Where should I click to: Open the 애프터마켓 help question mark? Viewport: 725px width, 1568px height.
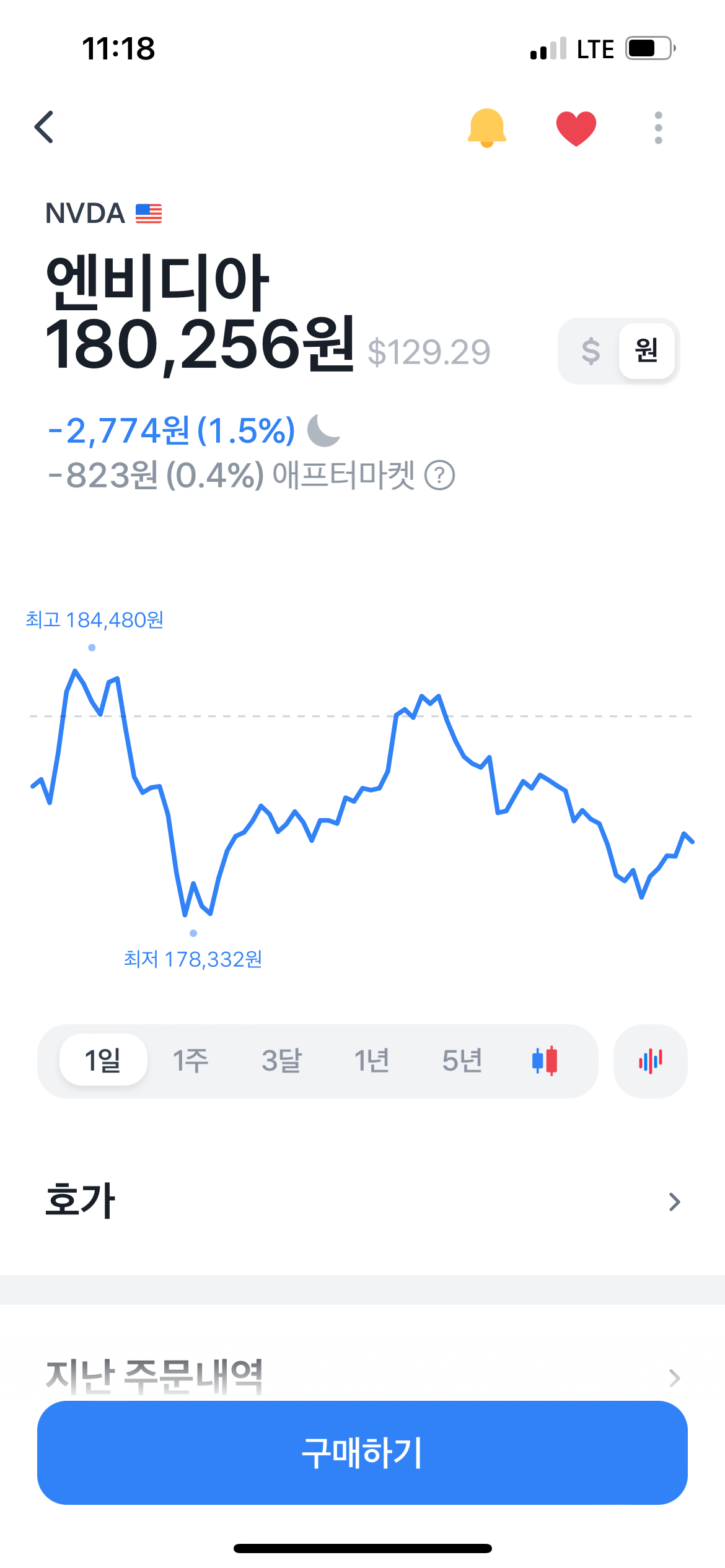(x=440, y=476)
